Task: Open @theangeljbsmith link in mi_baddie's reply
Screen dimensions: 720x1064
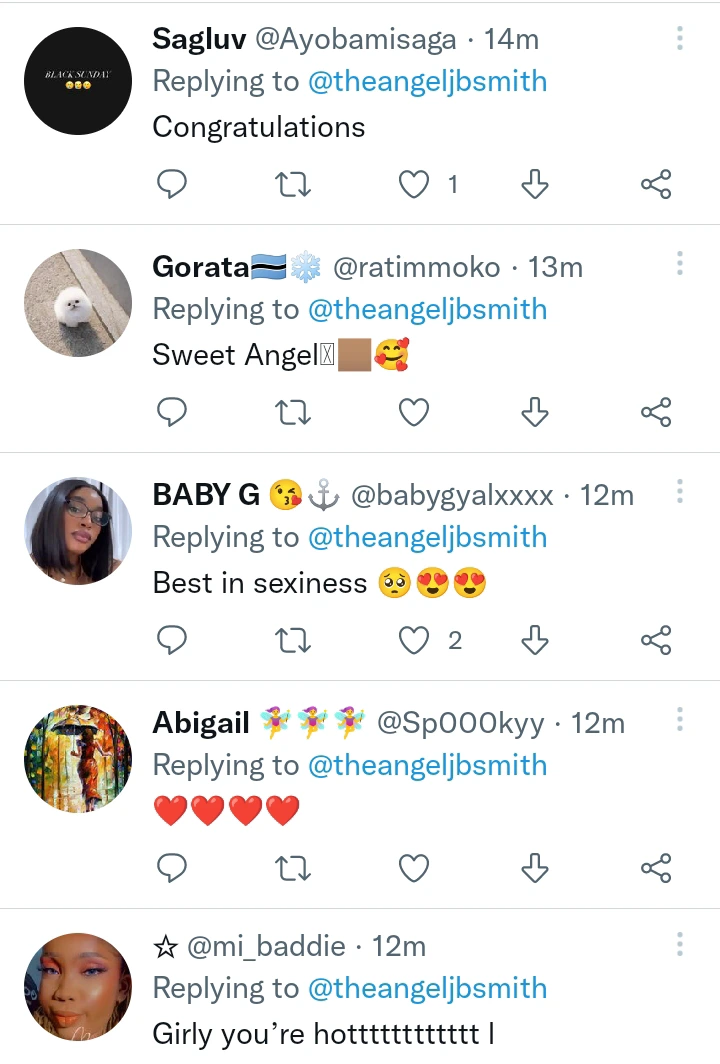Action: pyautogui.click(x=427, y=988)
